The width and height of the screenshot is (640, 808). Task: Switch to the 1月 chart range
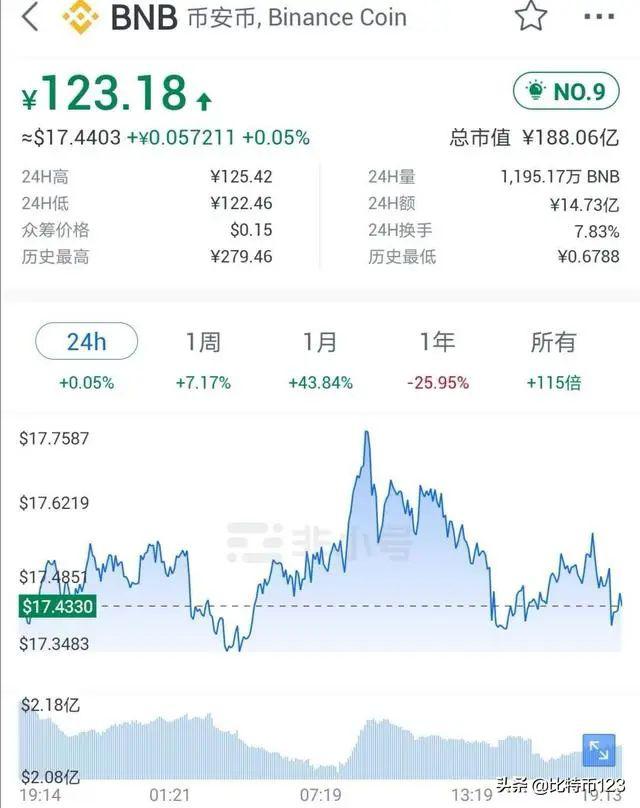pyautogui.click(x=320, y=342)
